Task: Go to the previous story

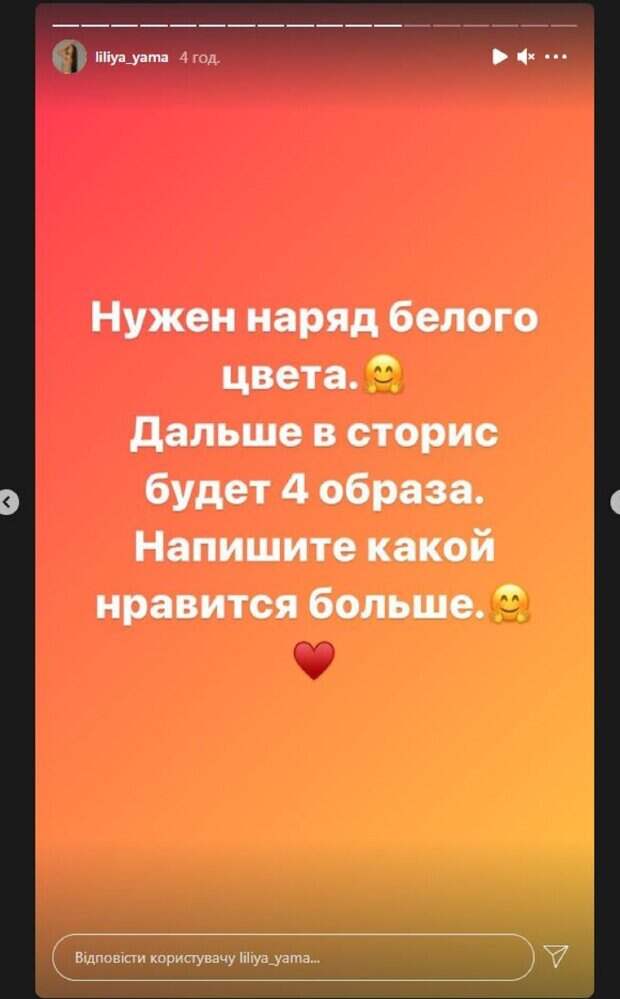Action: pos(8,503)
